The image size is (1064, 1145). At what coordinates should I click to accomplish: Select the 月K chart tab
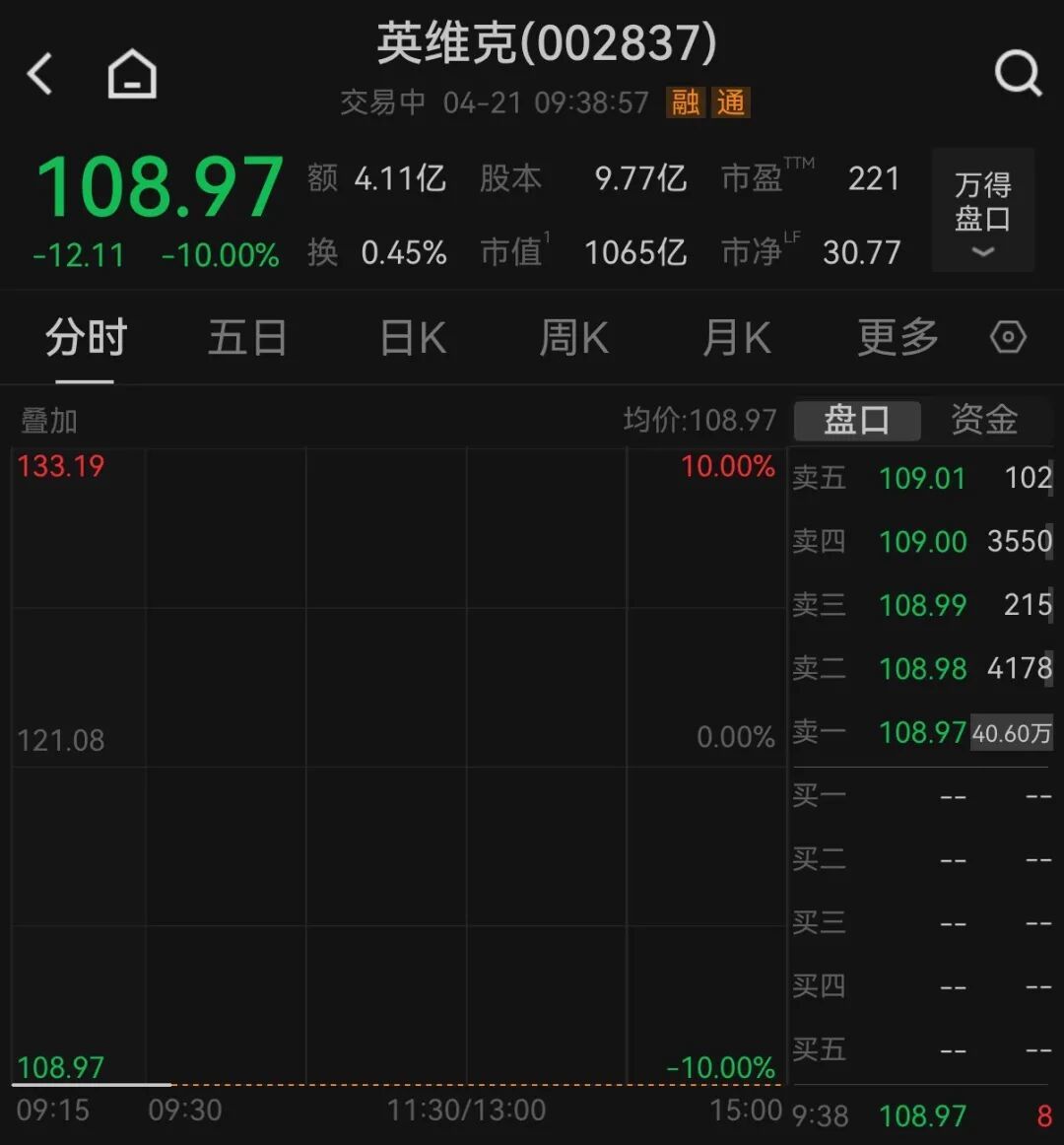coord(736,339)
